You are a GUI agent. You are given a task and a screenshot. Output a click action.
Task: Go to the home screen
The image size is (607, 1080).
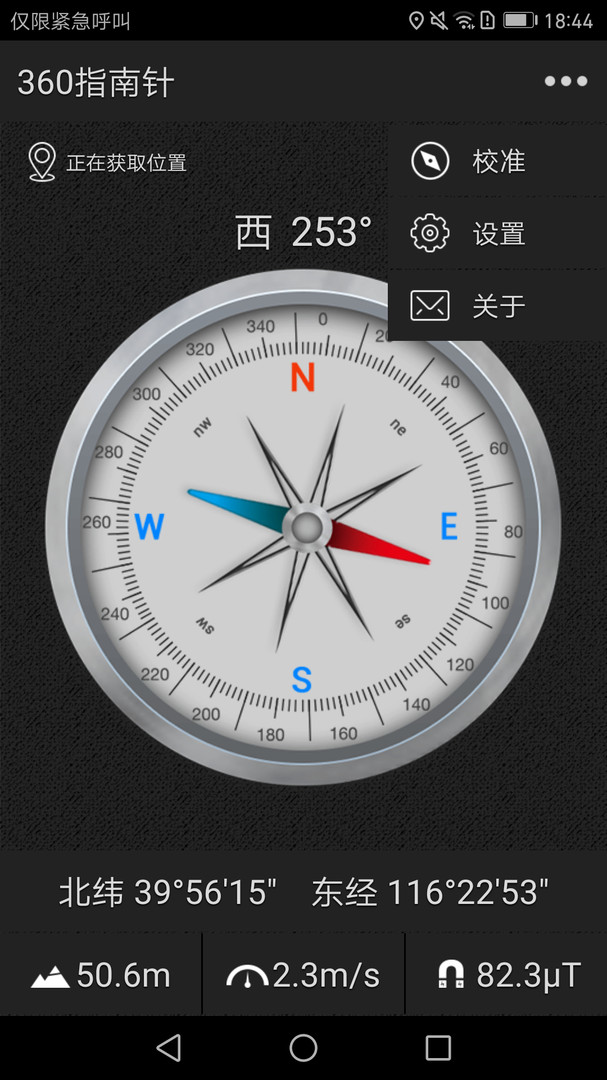[303, 1047]
